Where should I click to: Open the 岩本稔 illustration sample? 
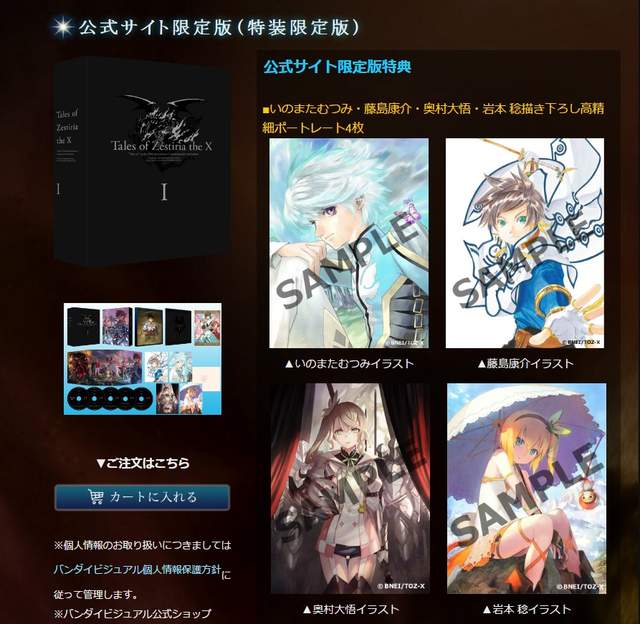click(526, 487)
